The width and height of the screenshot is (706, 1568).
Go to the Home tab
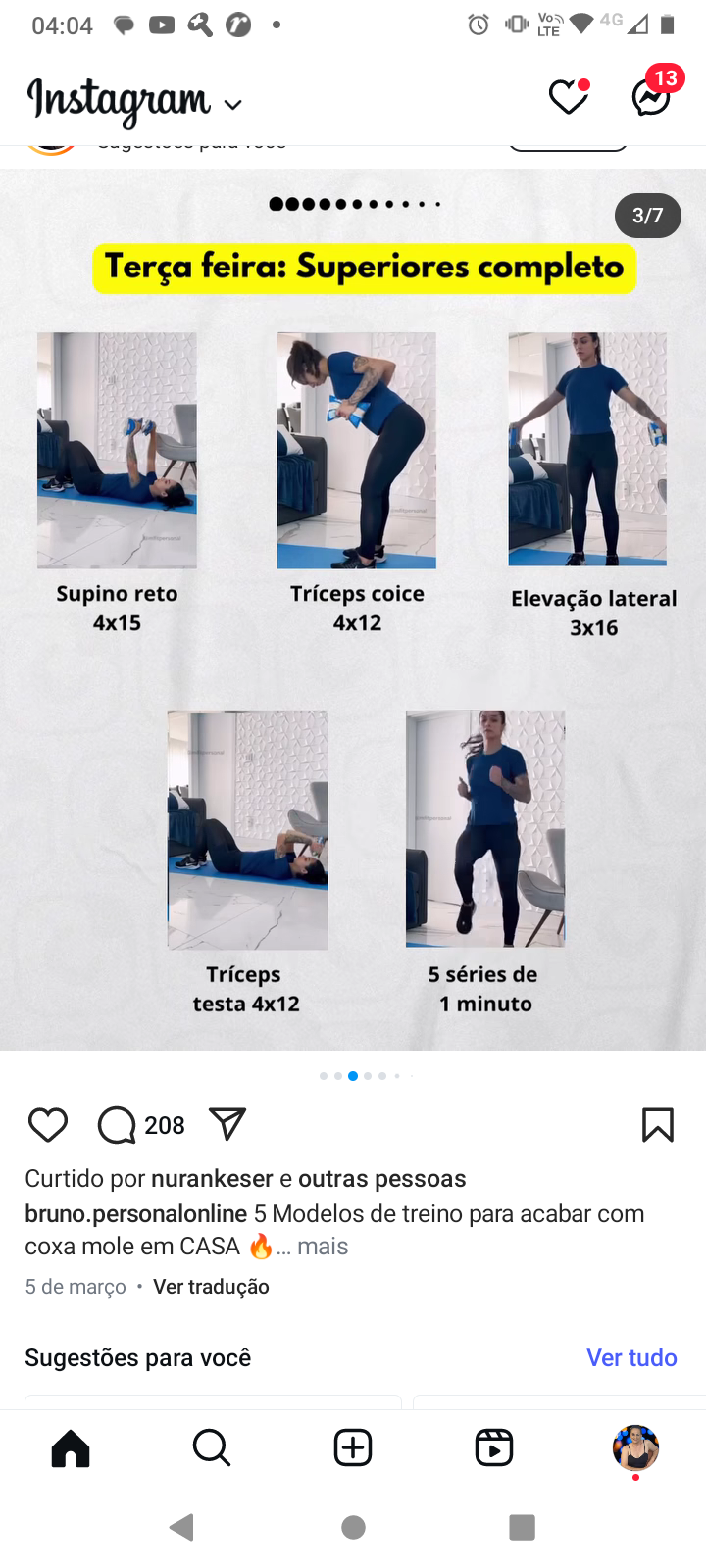(x=71, y=1447)
